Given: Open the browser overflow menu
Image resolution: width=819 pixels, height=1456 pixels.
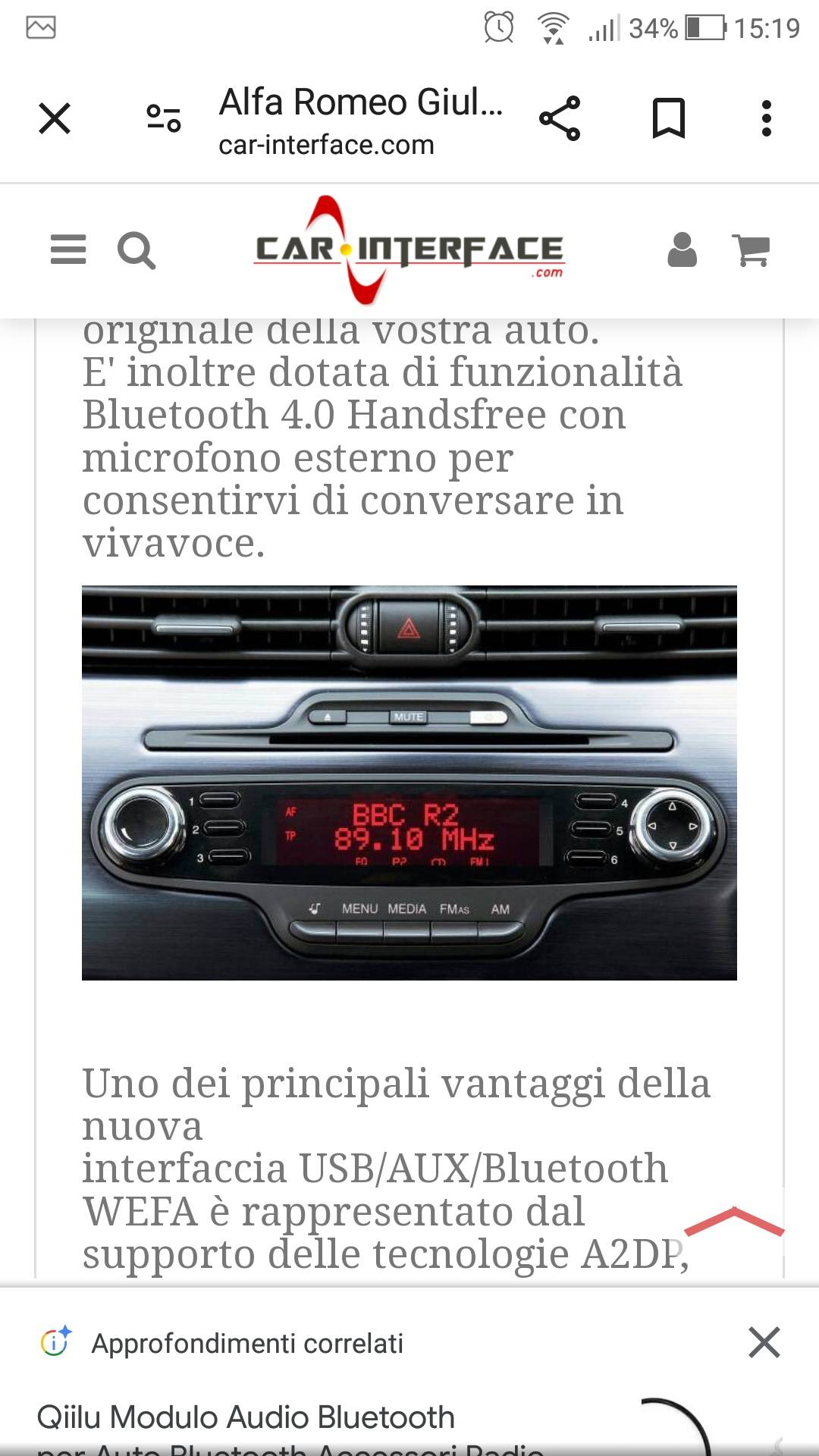Looking at the screenshot, I should tap(767, 118).
